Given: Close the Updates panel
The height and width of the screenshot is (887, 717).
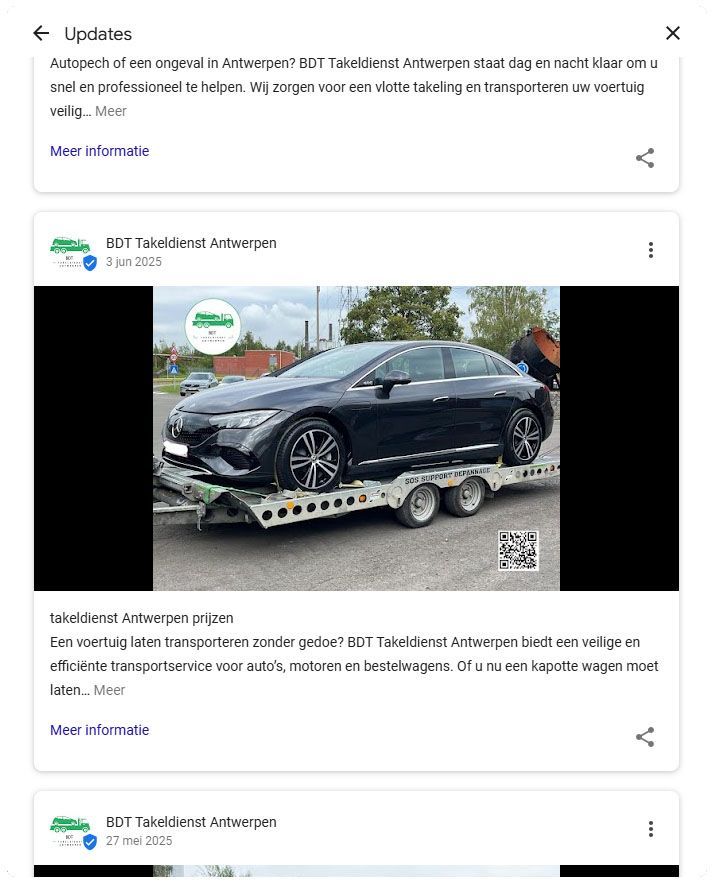Looking at the screenshot, I should tap(673, 33).
